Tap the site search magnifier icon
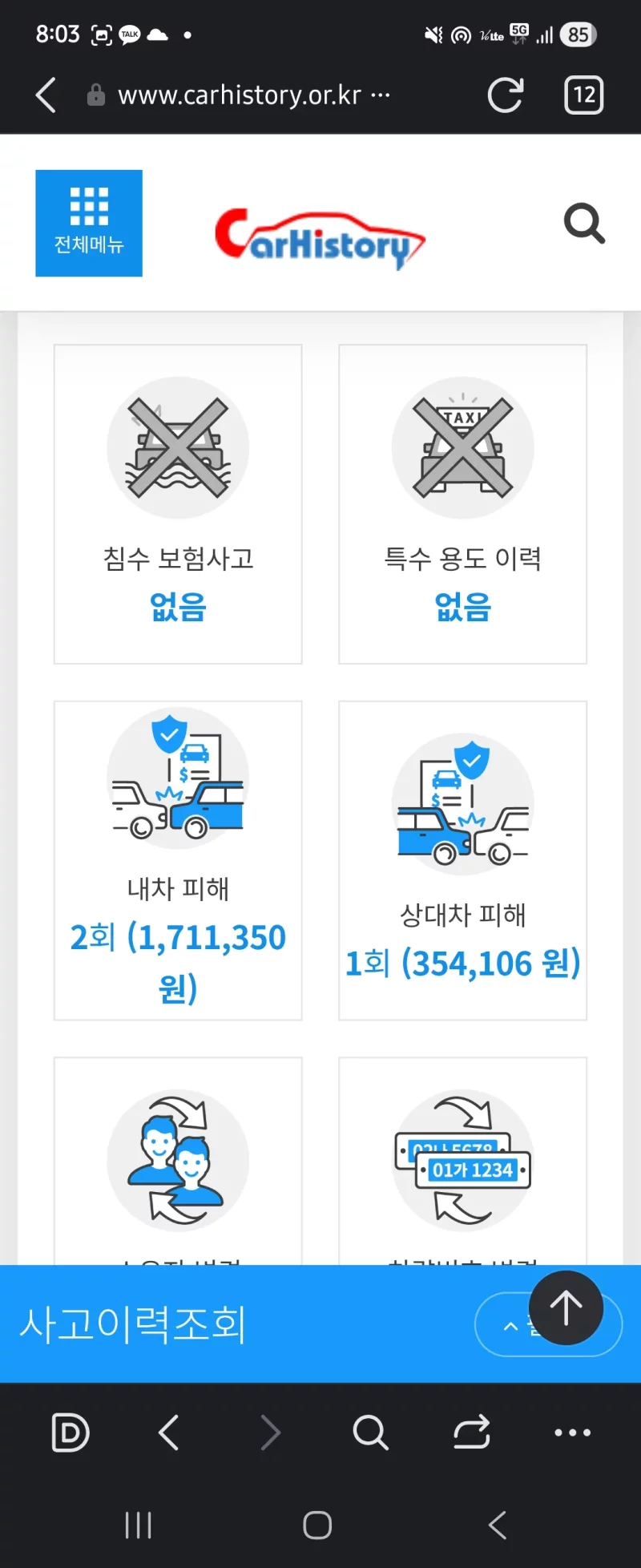The image size is (641, 1568). click(x=584, y=224)
